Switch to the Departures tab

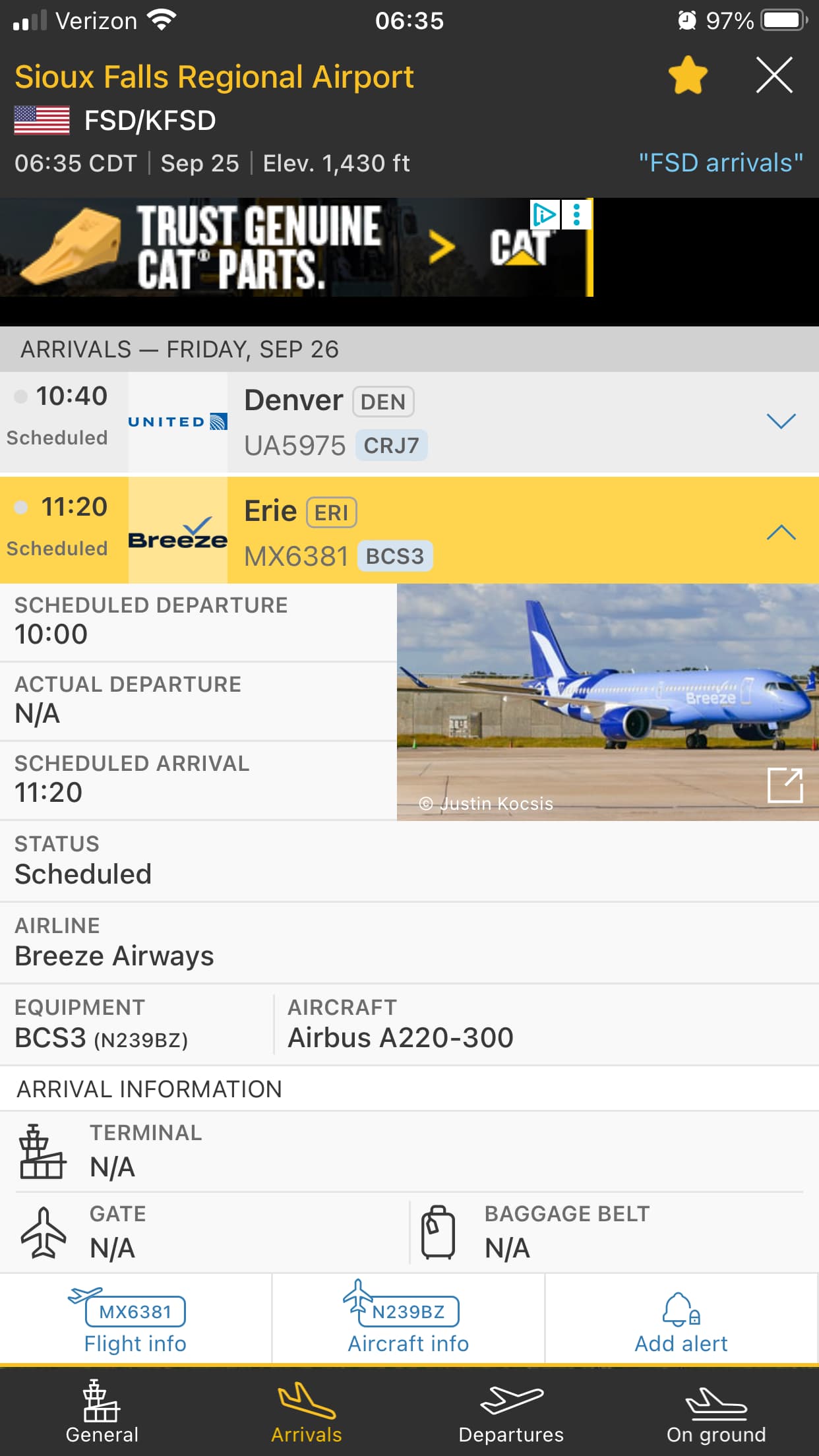tap(511, 1412)
